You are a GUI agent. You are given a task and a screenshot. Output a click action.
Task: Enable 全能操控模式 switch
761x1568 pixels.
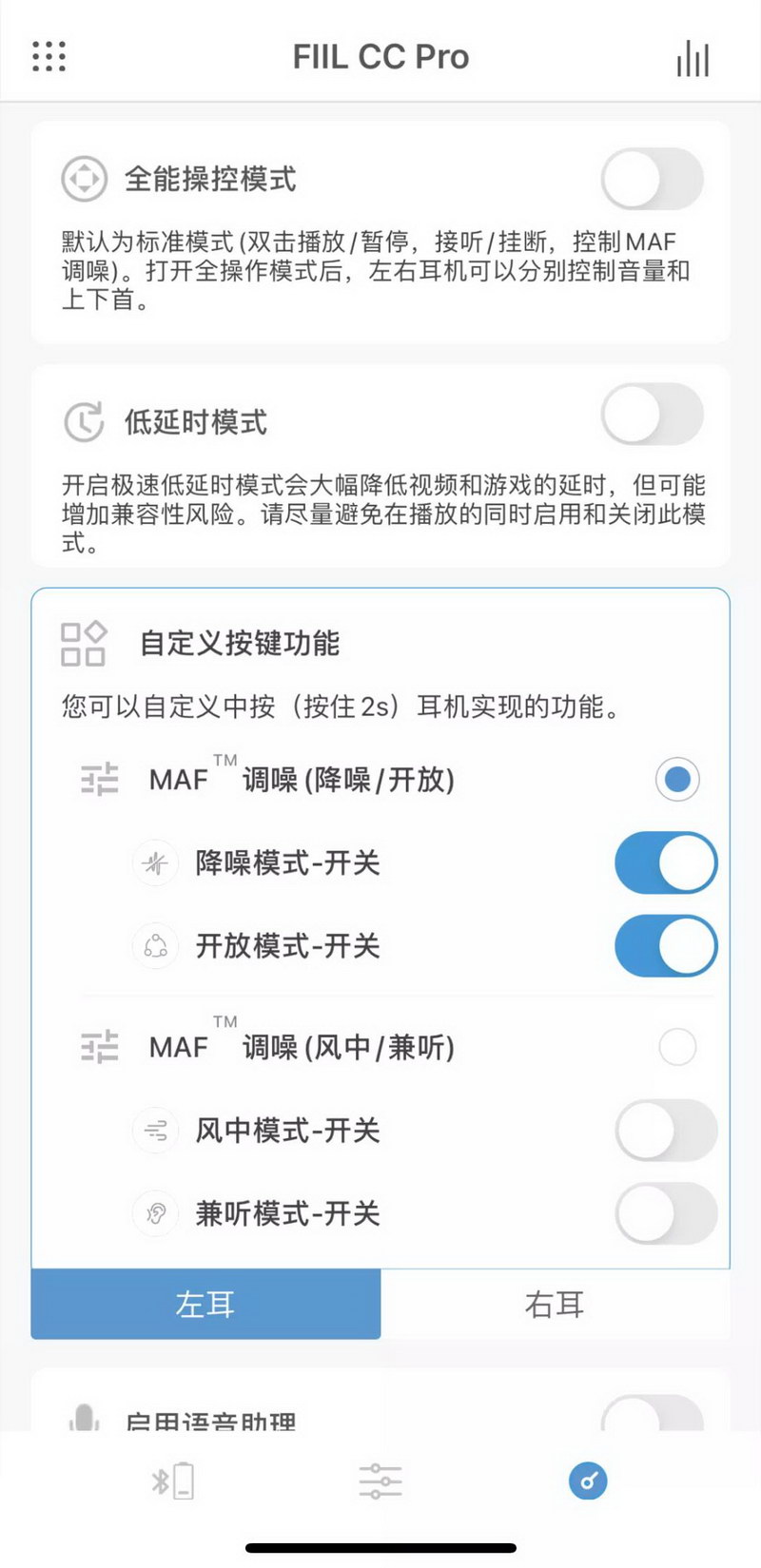click(653, 179)
